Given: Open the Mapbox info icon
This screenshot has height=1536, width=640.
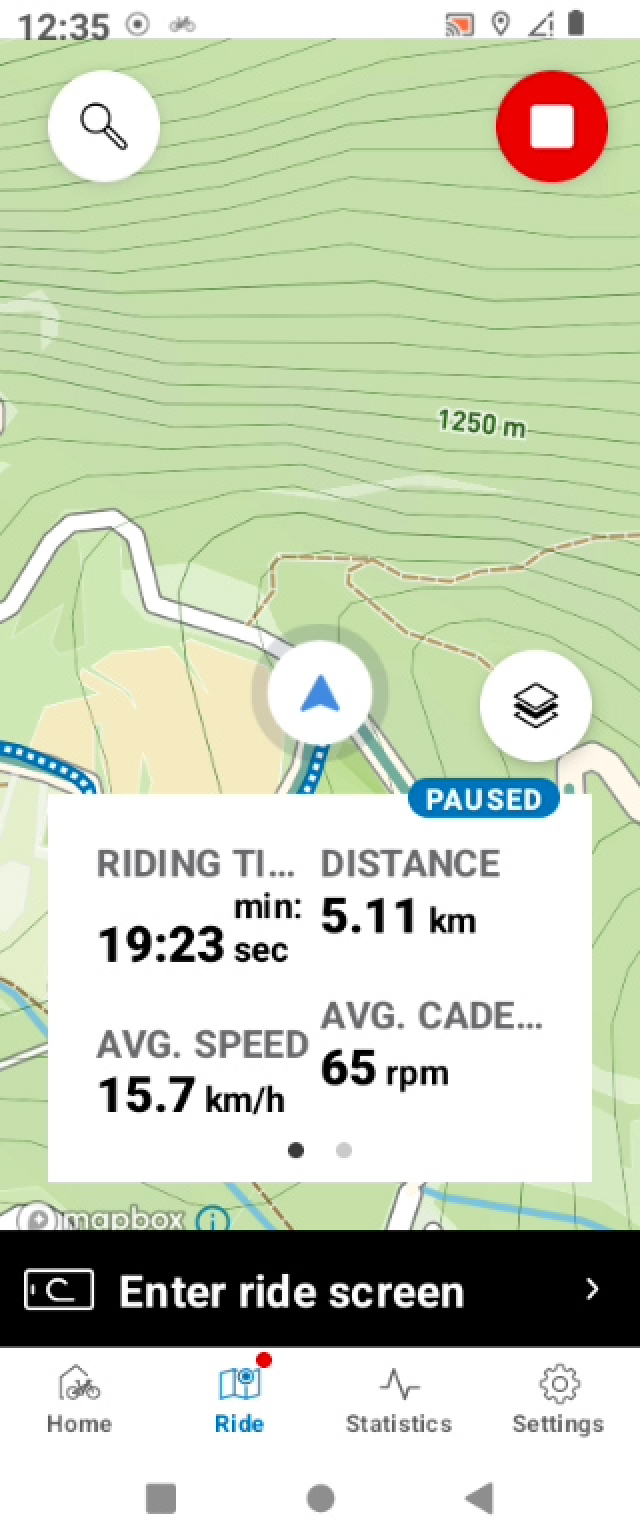Looking at the screenshot, I should [x=212, y=1220].
